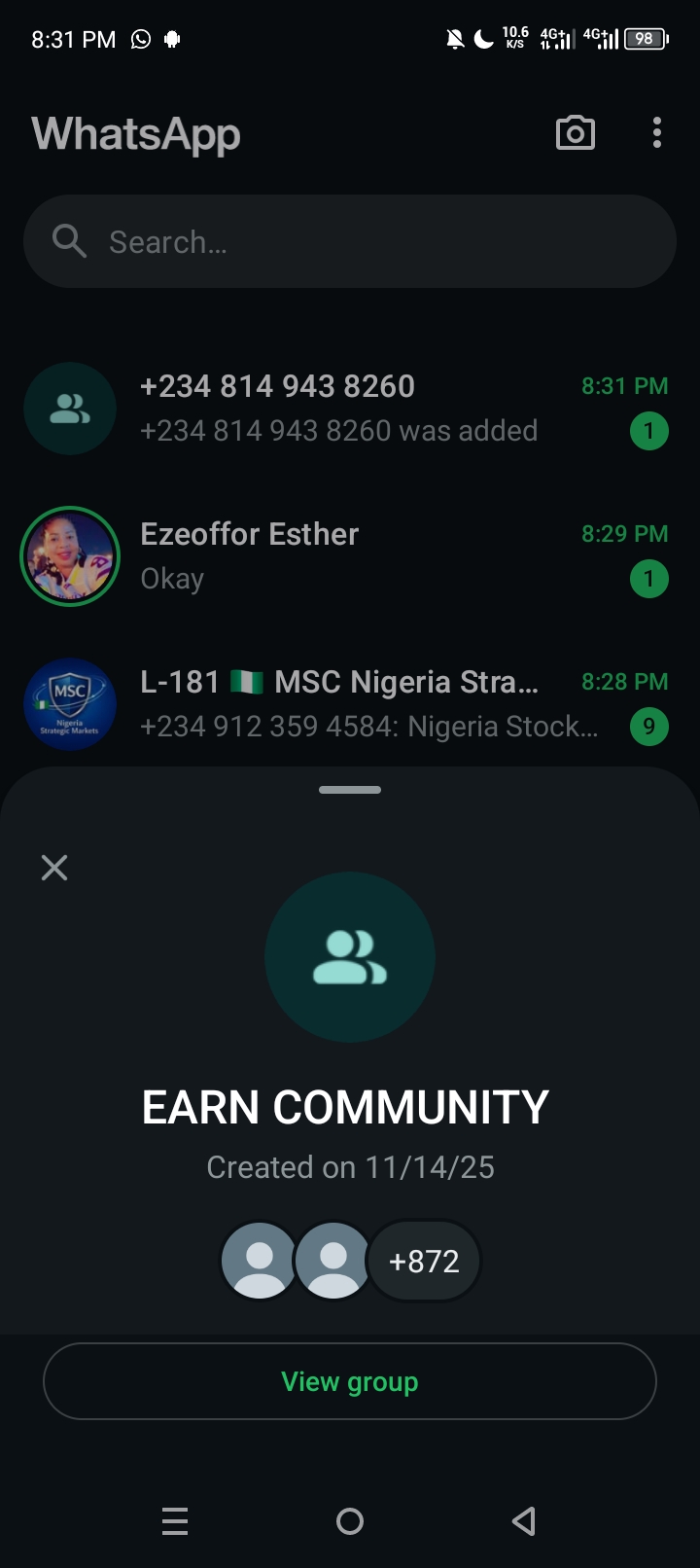Show the +872 members list

point(424,1261)
